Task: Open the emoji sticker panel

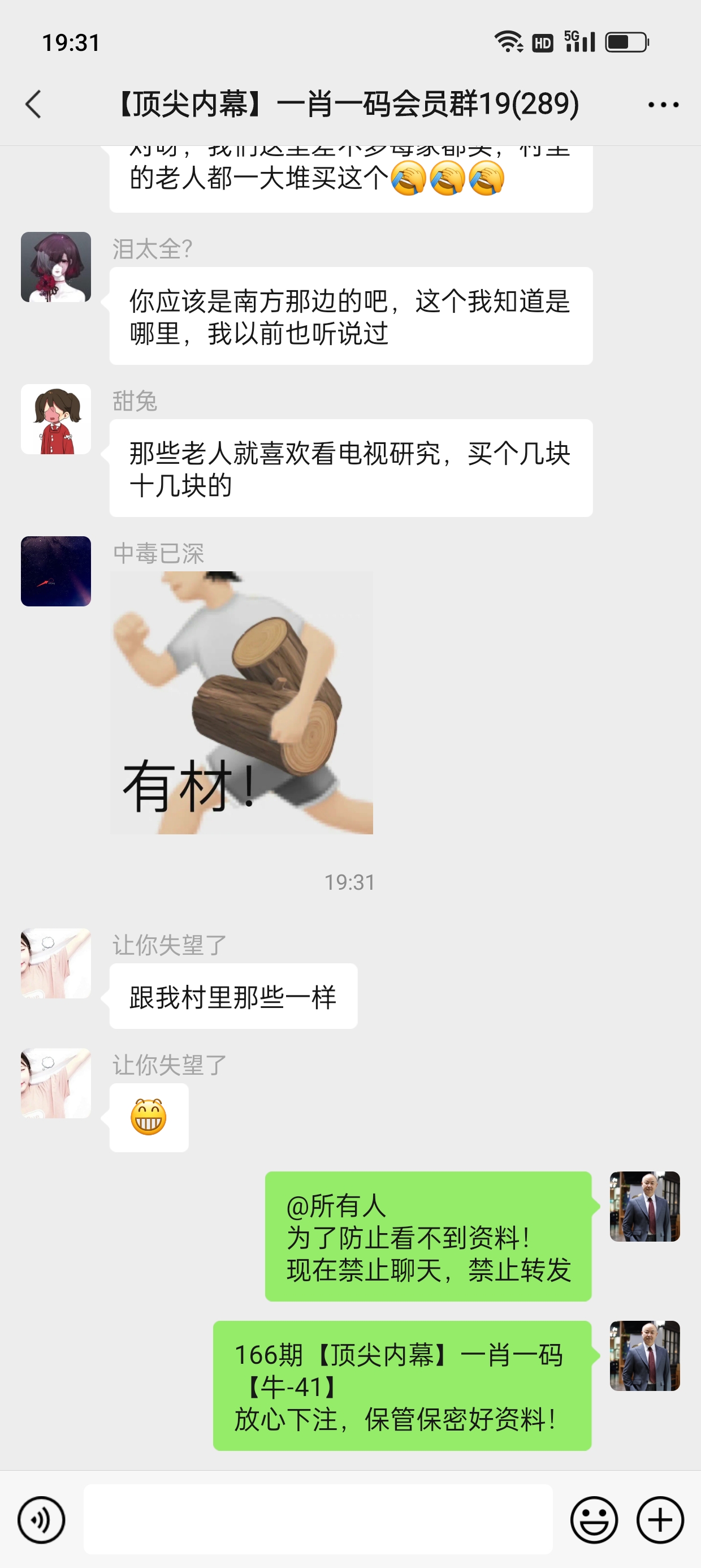Action: 593,1520
